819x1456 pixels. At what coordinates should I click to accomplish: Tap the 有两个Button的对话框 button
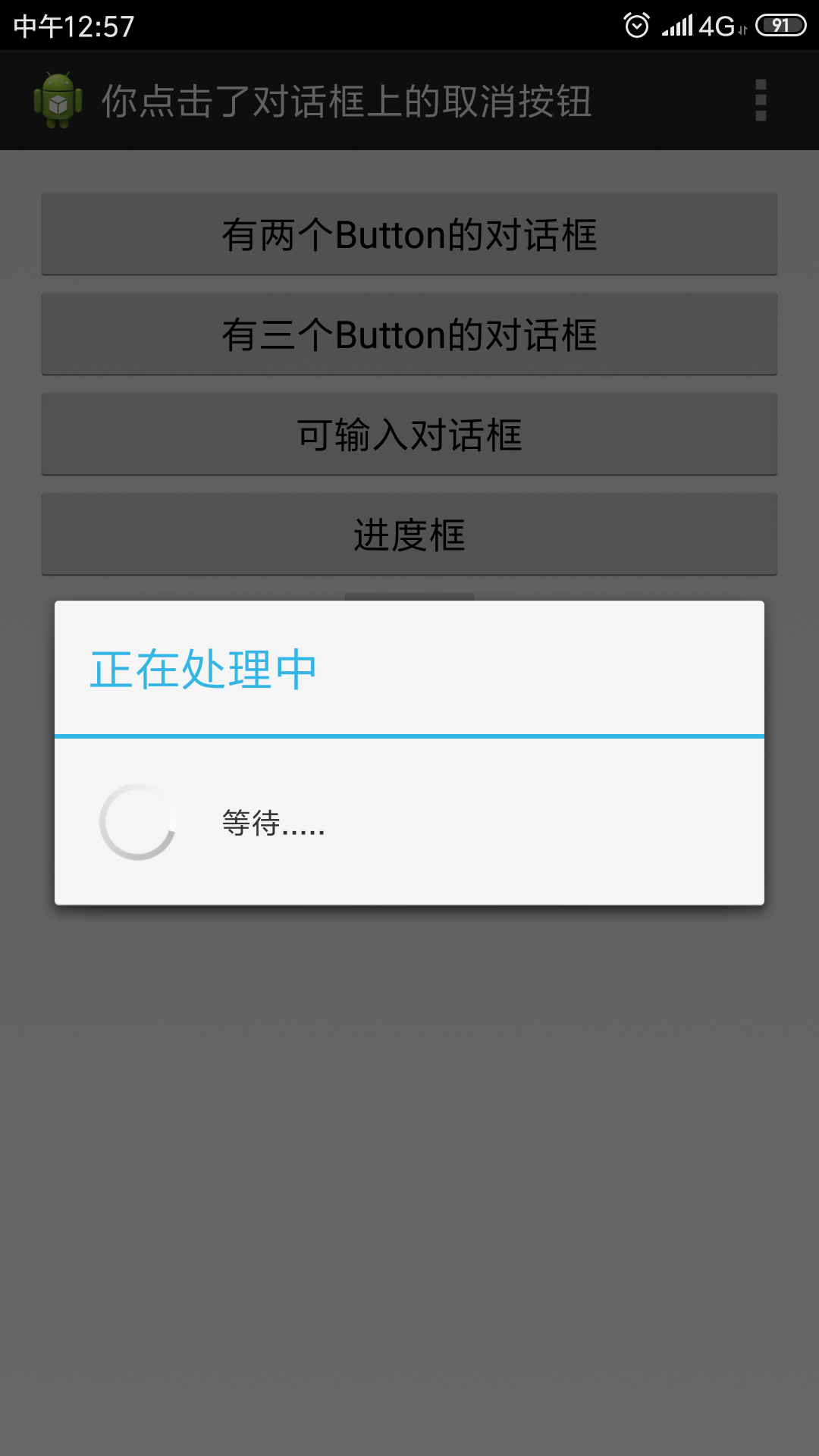[409, 234]
